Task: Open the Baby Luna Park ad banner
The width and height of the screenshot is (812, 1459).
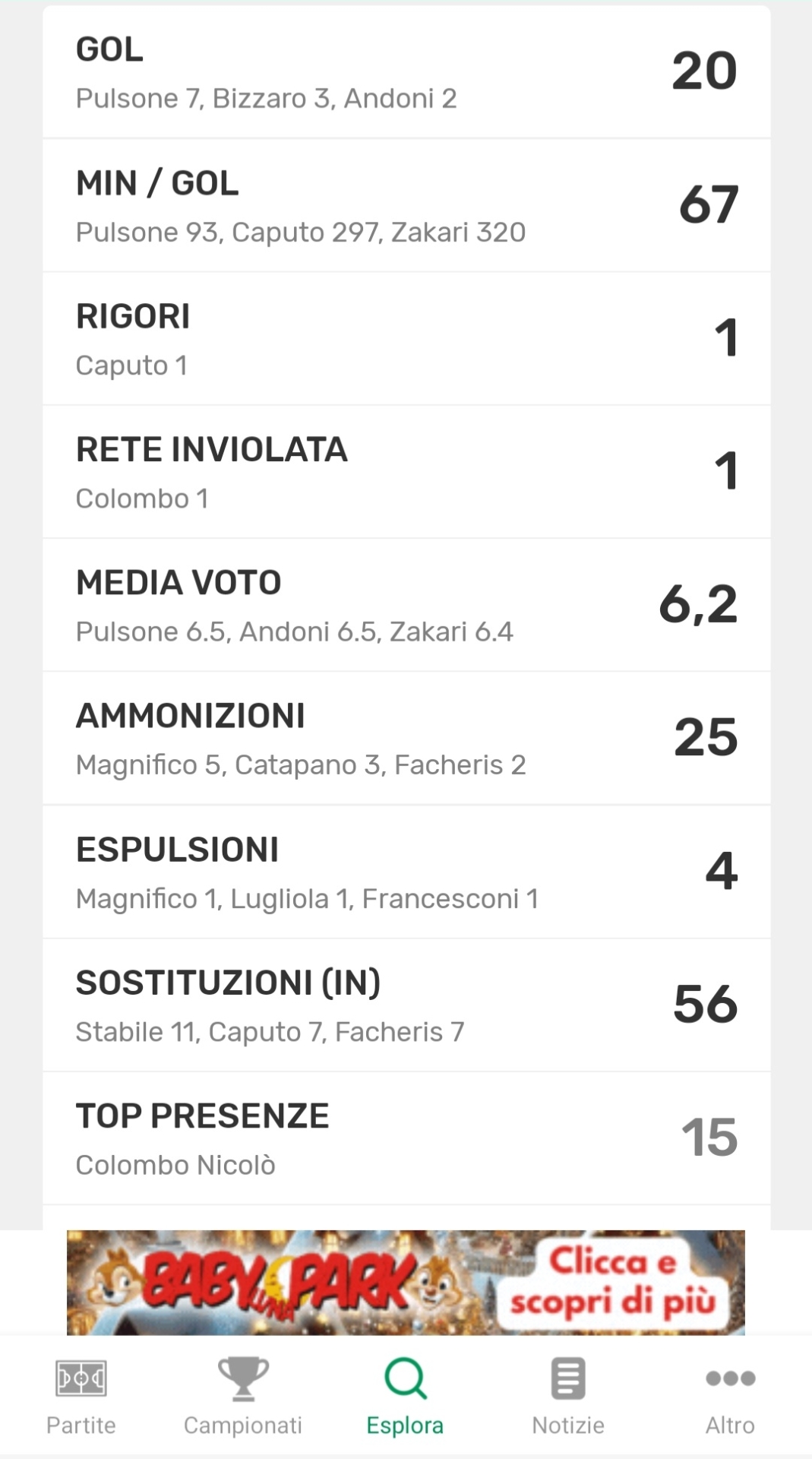Action: tap(406, 1282)
